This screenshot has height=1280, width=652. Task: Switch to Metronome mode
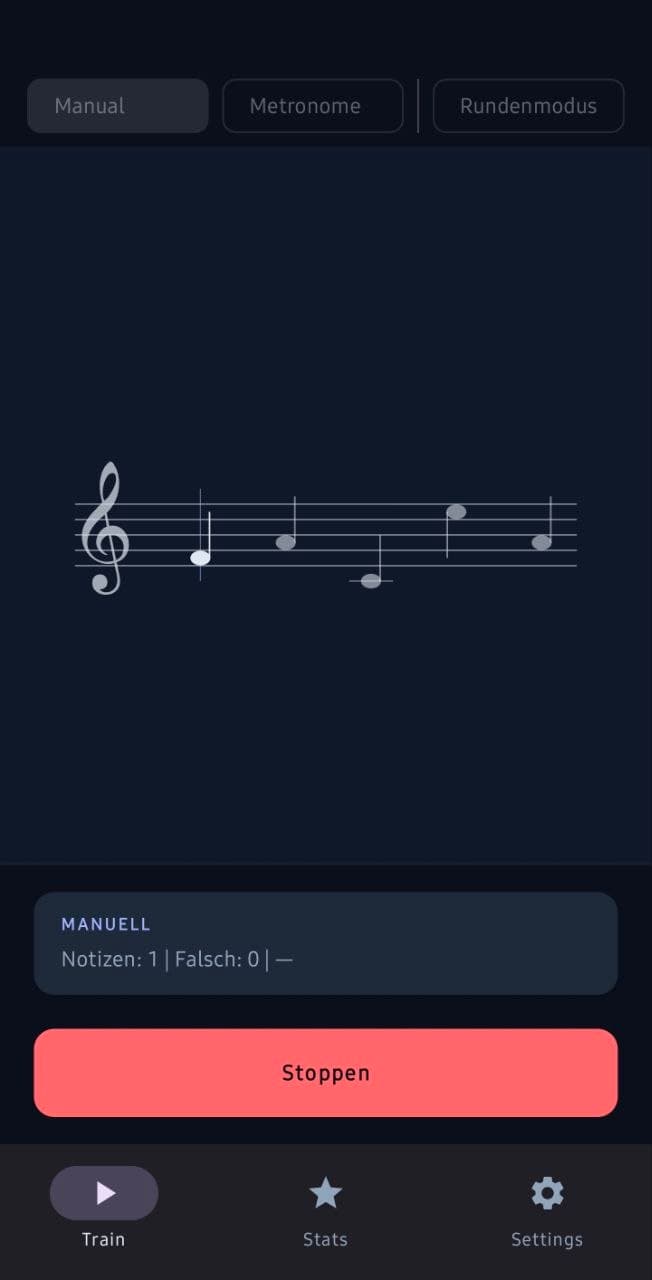click(x=312, y=106)
